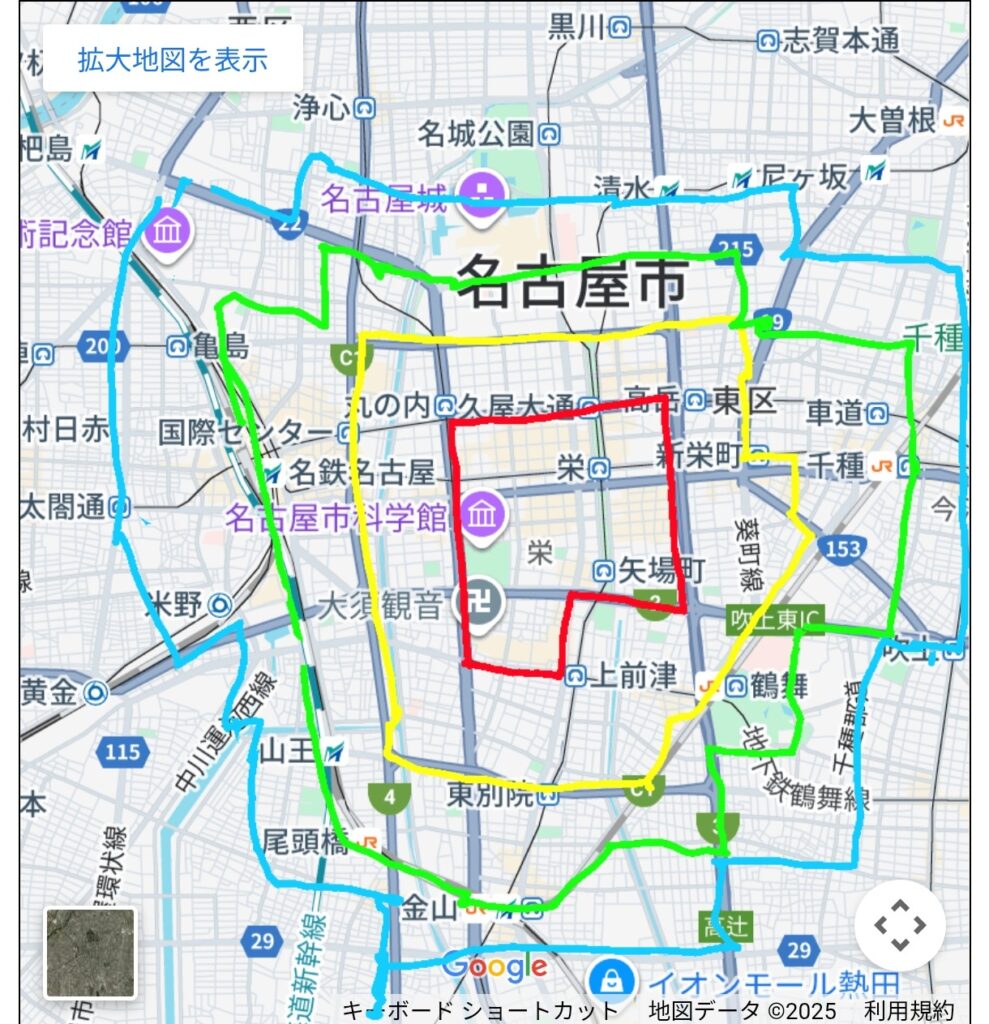Open the 利用規約 terms link

[x=908, y=1010]
